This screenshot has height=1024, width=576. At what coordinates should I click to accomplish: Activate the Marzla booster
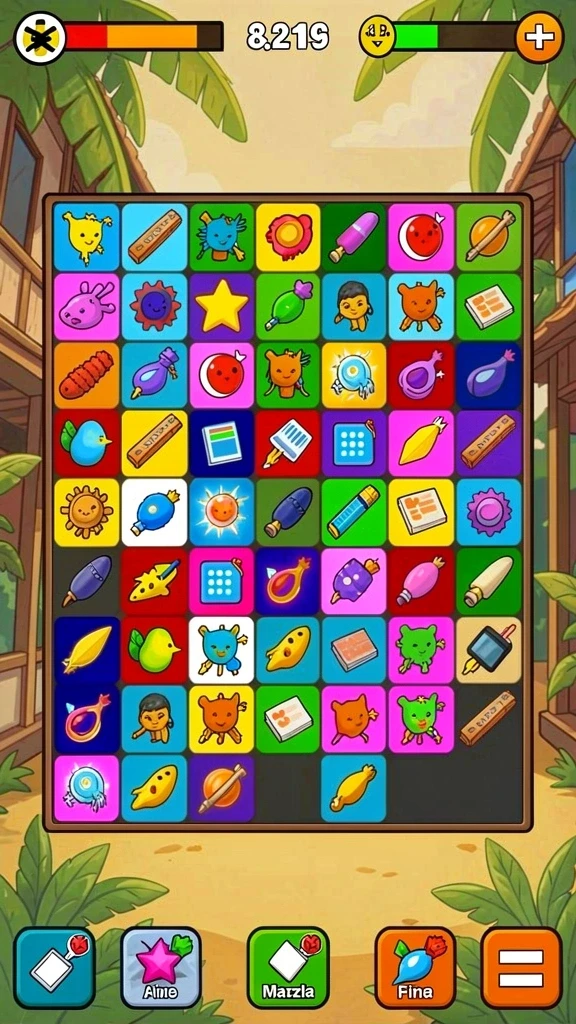coord(288,968)
